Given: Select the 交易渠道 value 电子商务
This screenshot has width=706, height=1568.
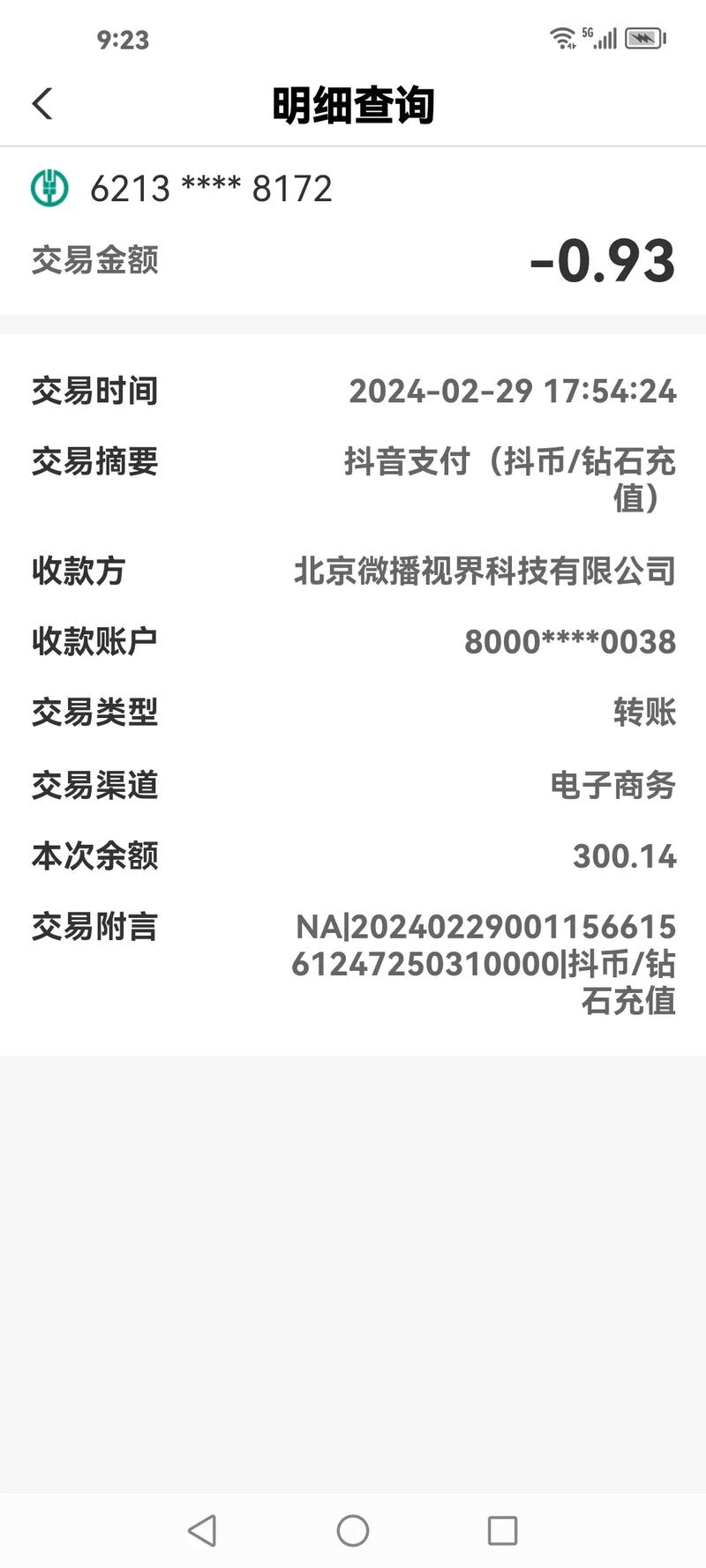Looking at the screenshot, I should [x=616, y=786].
